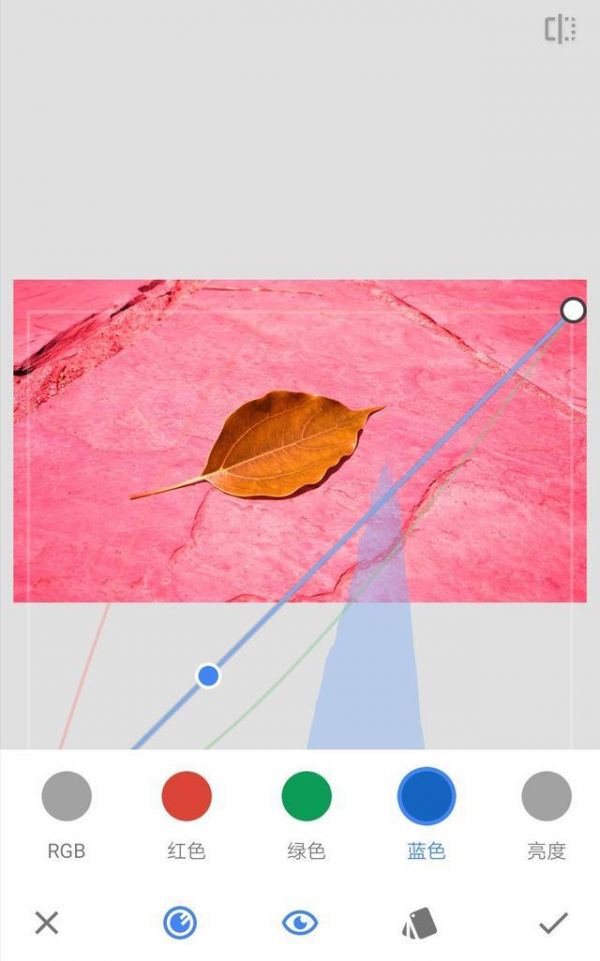Viewport: 600px width, 961px height.
Task: Choose the luminance channel (亮度)
Action: tap(546, 797)
